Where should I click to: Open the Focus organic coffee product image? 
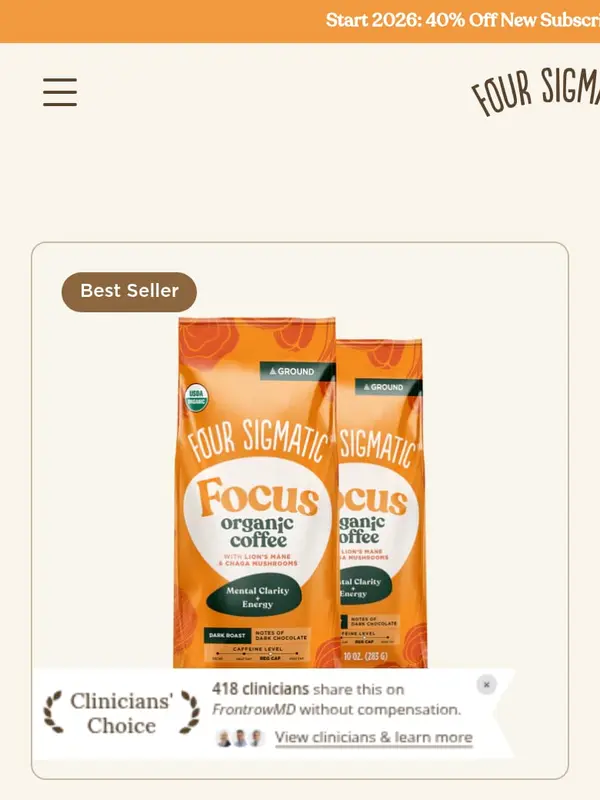pyautogui.click(x=300, y=490)
